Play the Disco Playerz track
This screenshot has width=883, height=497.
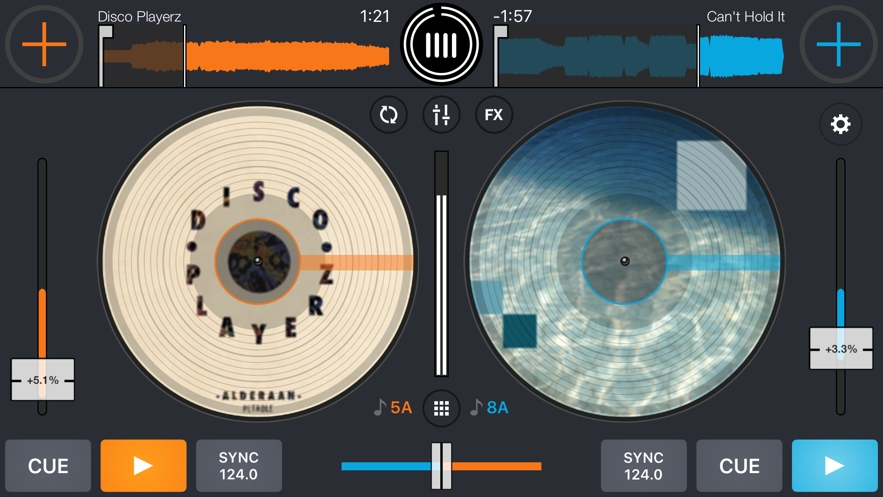pos(143,466)
